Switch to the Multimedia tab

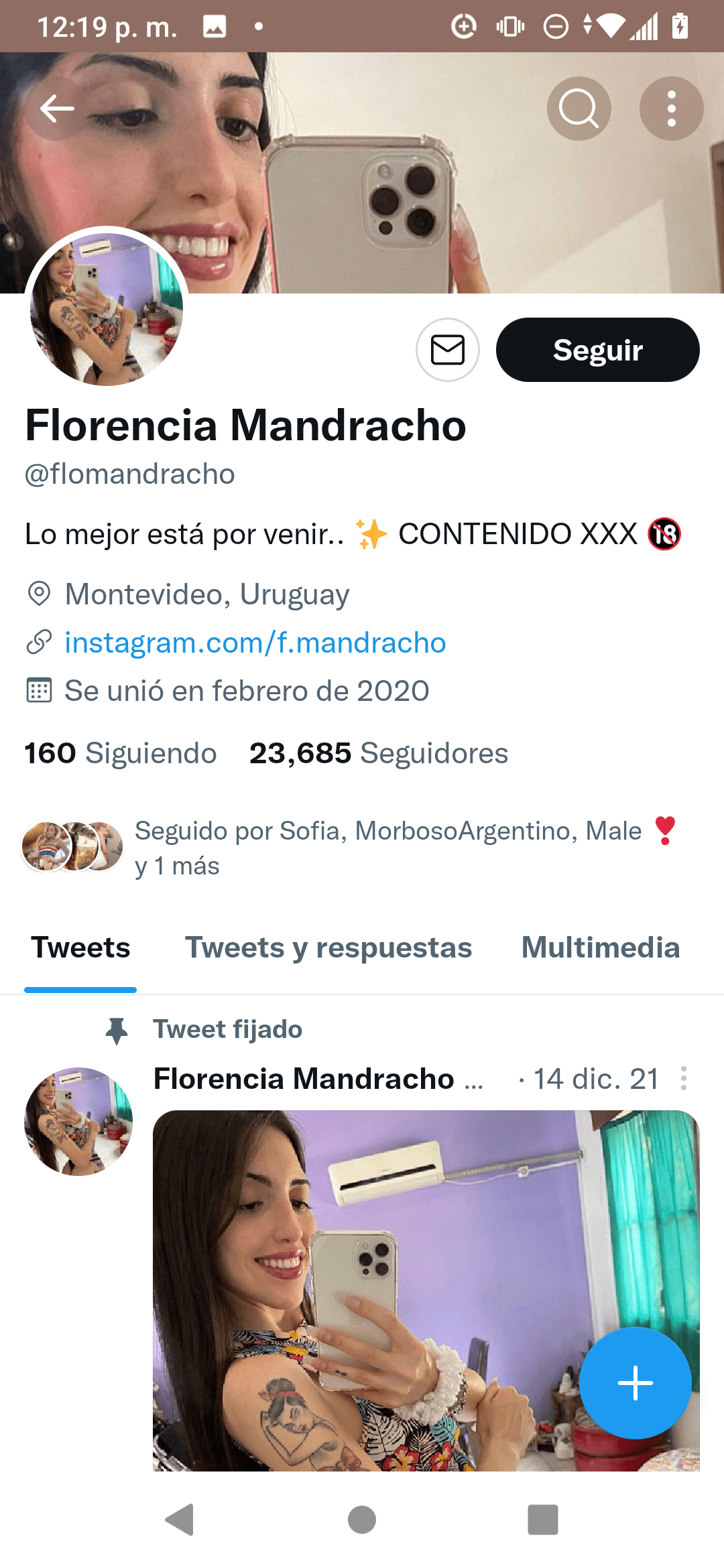(x=601, y=947)
